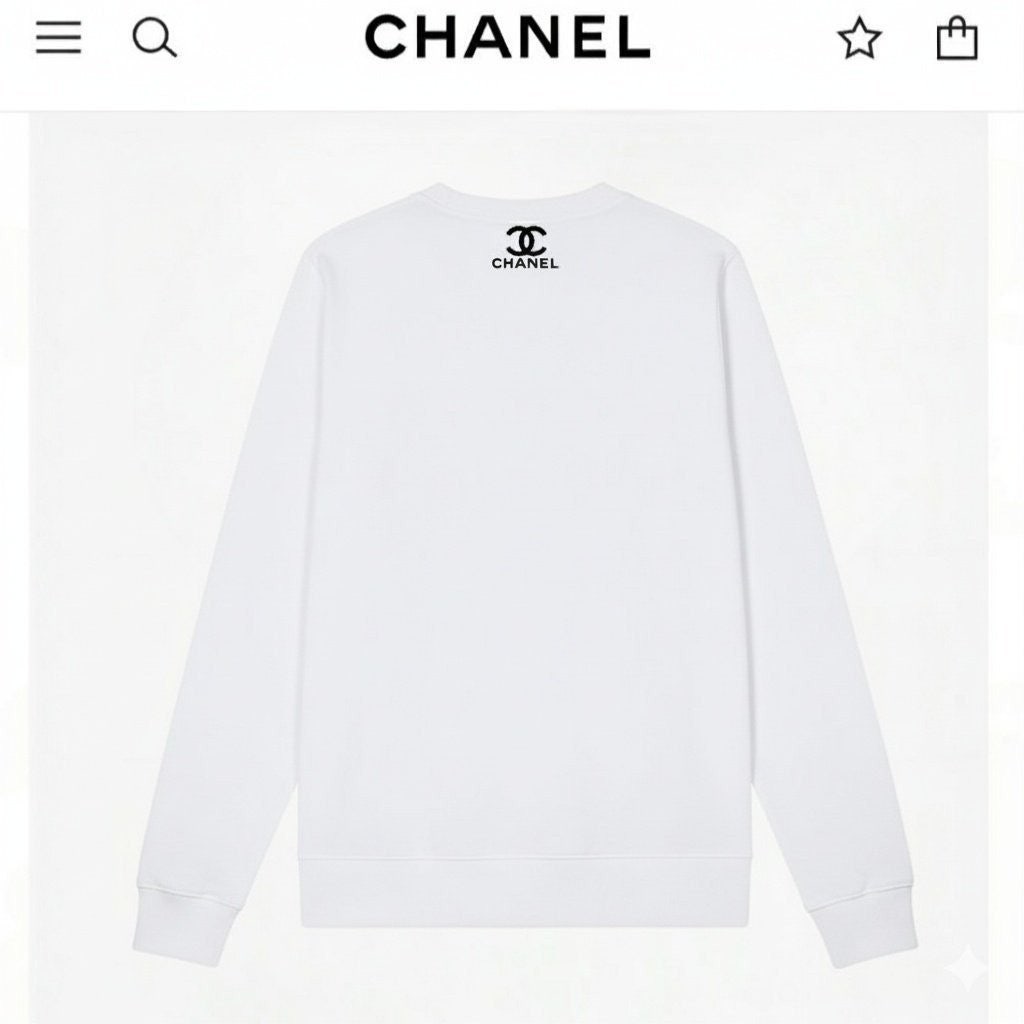The width and height of the screenshot is (1024, 1024).
Task: Open the shopping bag
Action: pos(956,39)
